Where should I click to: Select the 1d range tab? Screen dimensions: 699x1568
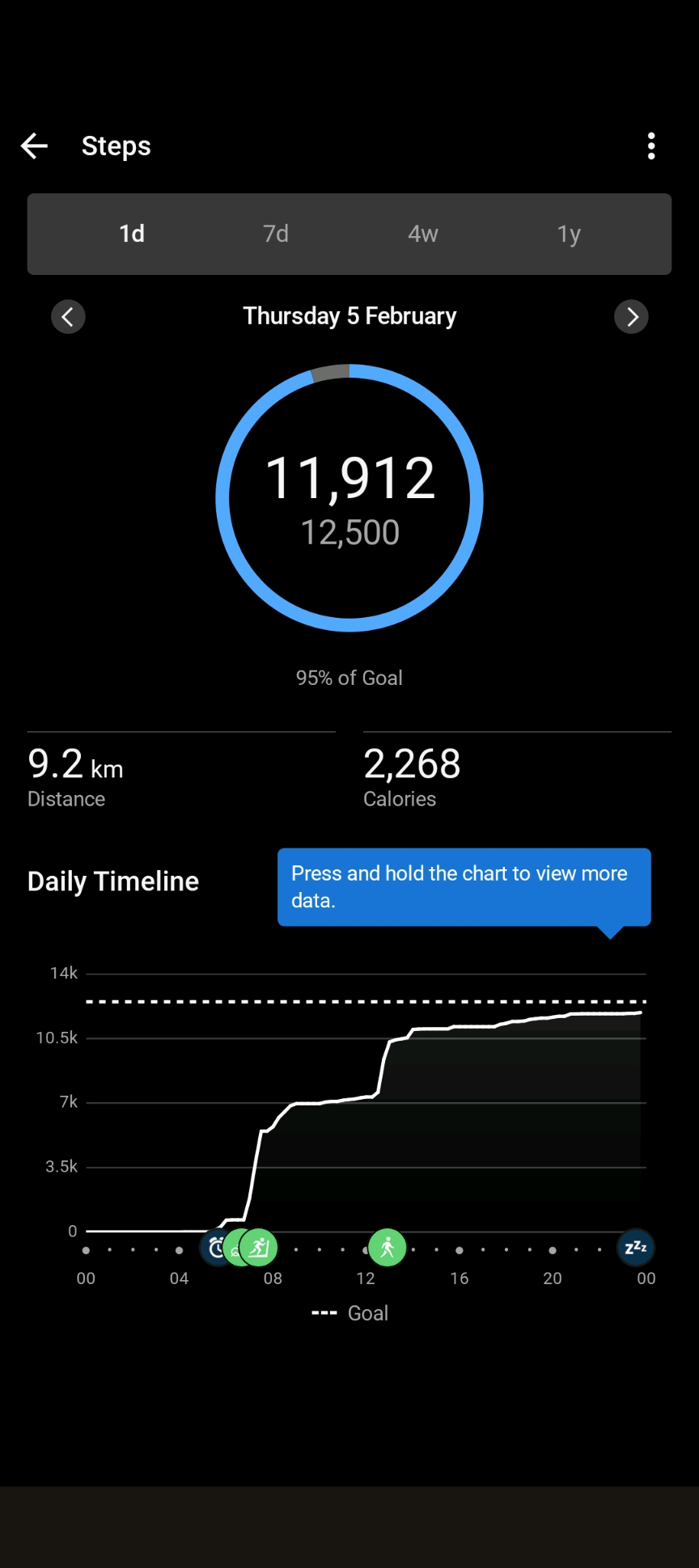tap(132, 234)
